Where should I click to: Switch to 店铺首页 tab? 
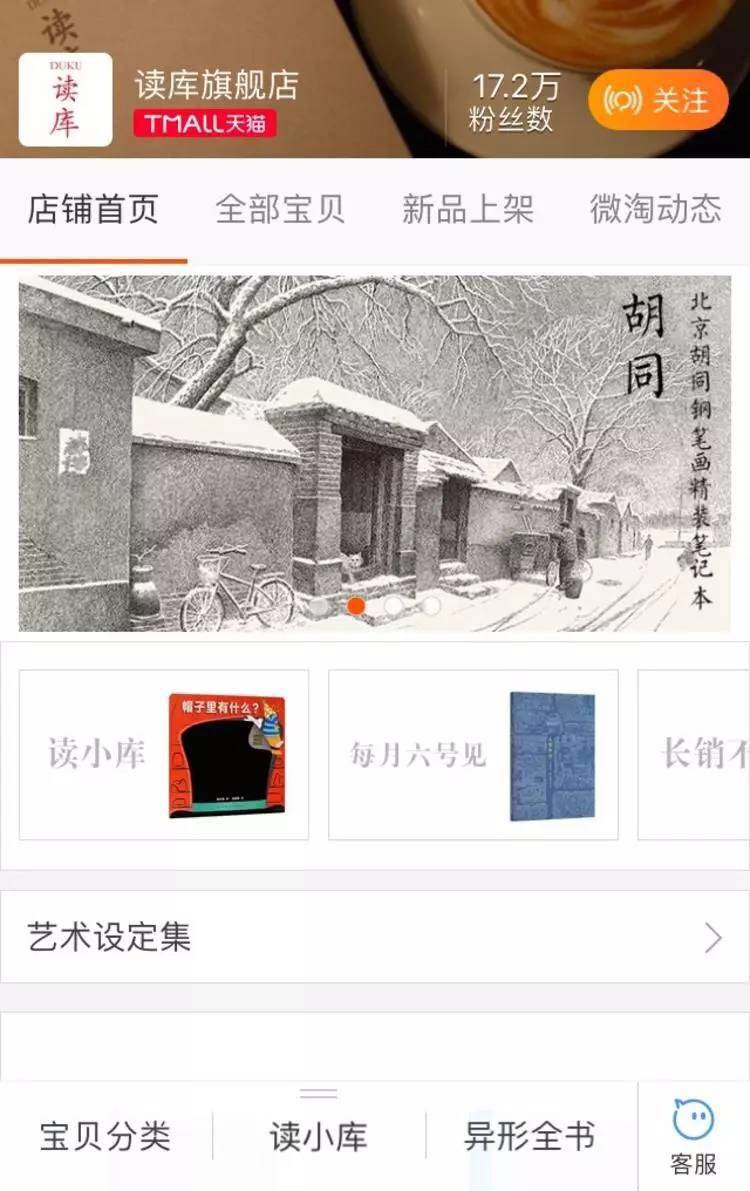tap(93, 210)
